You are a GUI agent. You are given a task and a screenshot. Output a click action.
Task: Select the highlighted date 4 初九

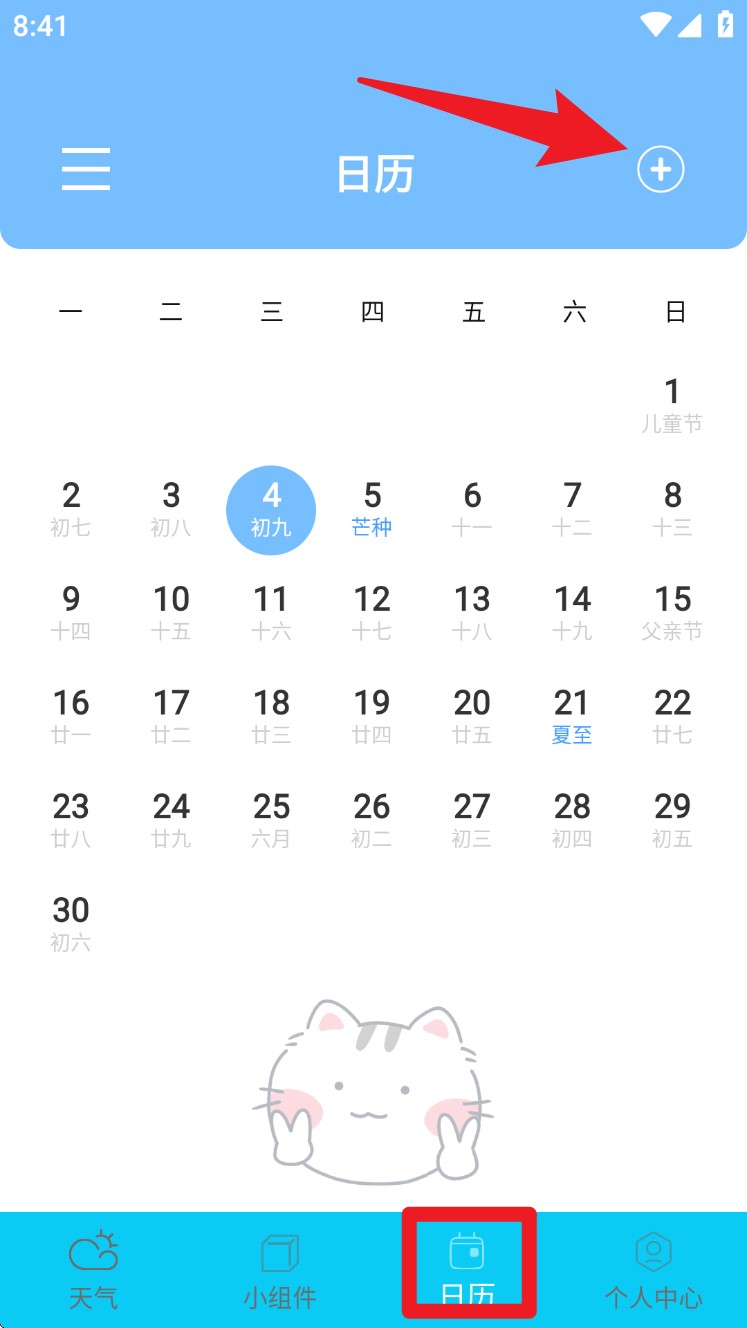point(271,509)
